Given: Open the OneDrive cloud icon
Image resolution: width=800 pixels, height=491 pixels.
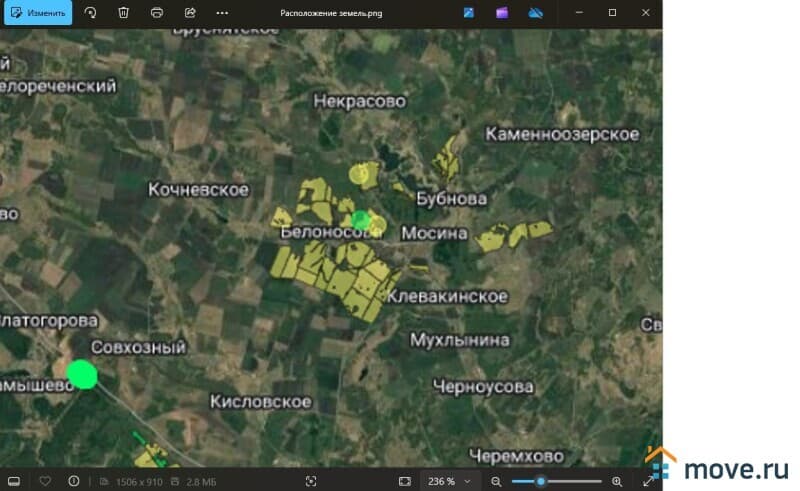Looking at the screenshot, I should 535,13.
